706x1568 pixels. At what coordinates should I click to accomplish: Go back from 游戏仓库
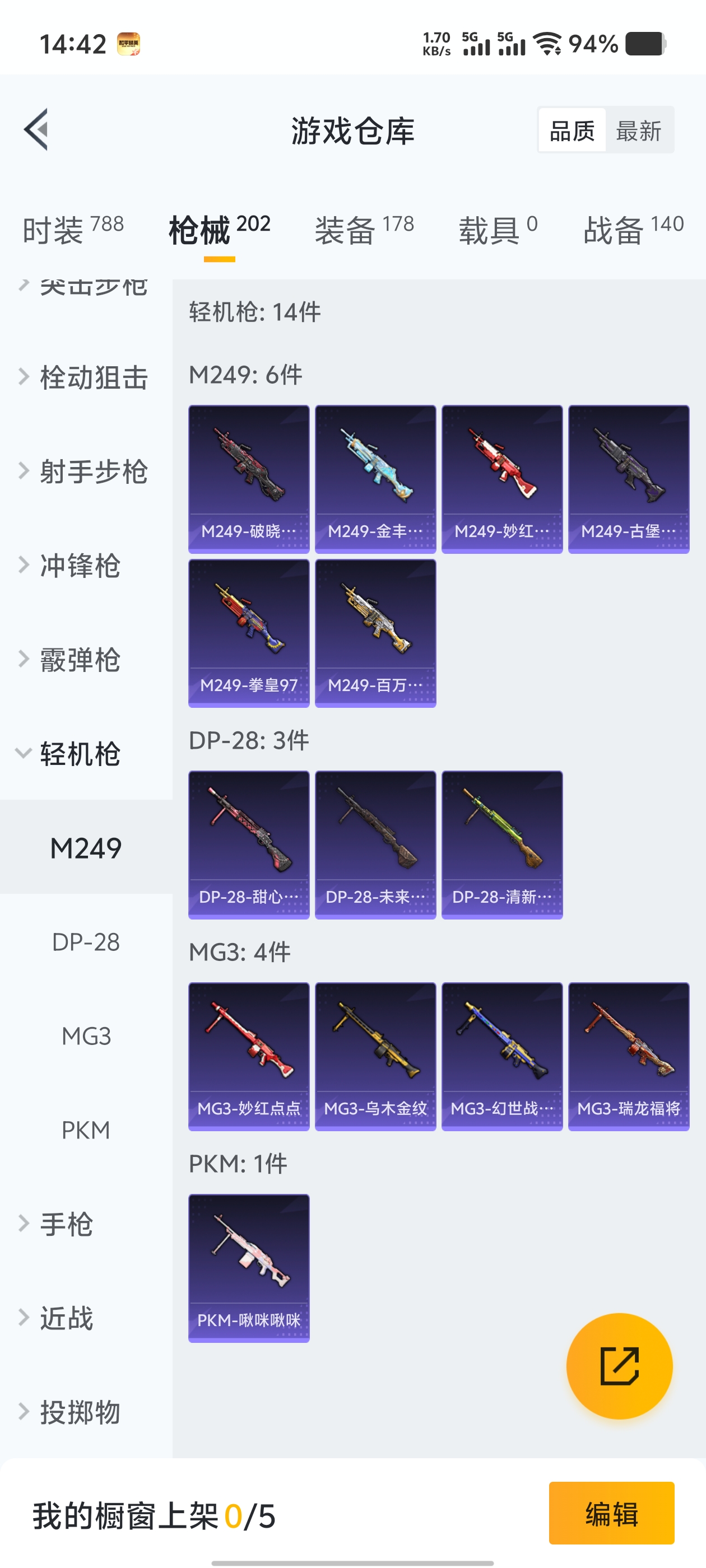click(x=36, y=130)
